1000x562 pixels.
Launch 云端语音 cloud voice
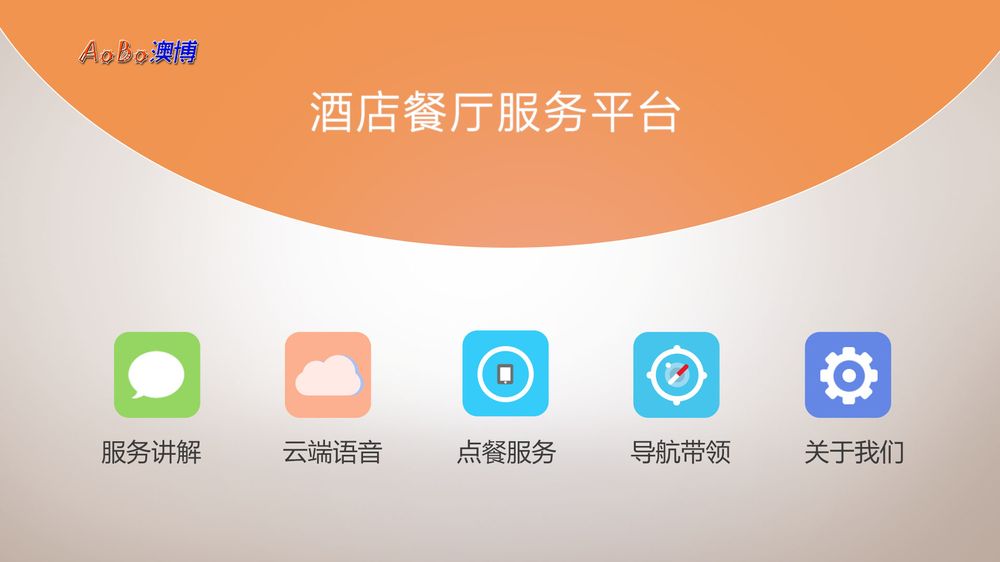(328, 375)
